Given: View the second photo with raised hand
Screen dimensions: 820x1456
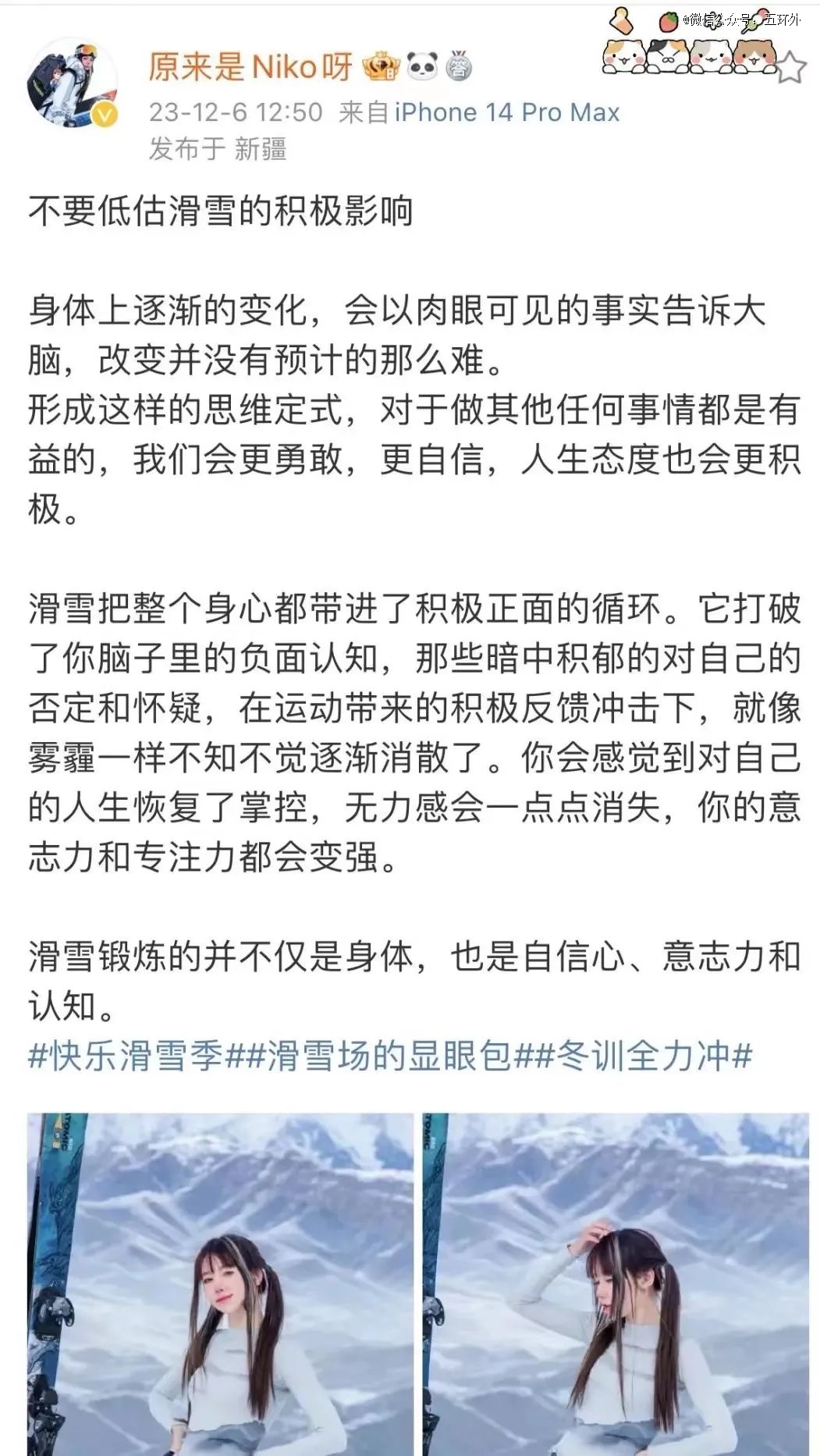Looking at the screenshot, I should [x=616, y=1284].
